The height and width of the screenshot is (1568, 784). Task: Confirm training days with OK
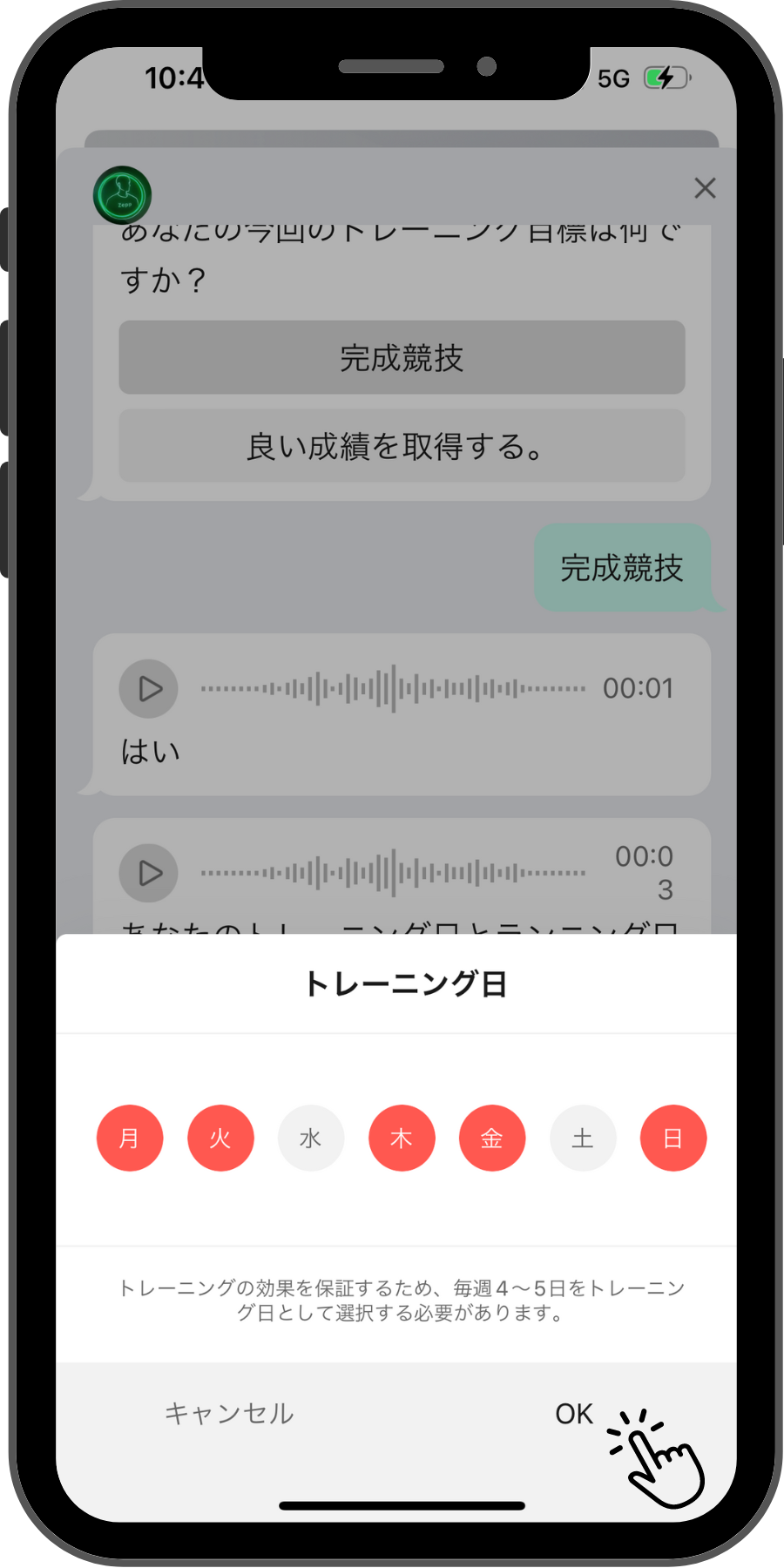coord(574,1413)
